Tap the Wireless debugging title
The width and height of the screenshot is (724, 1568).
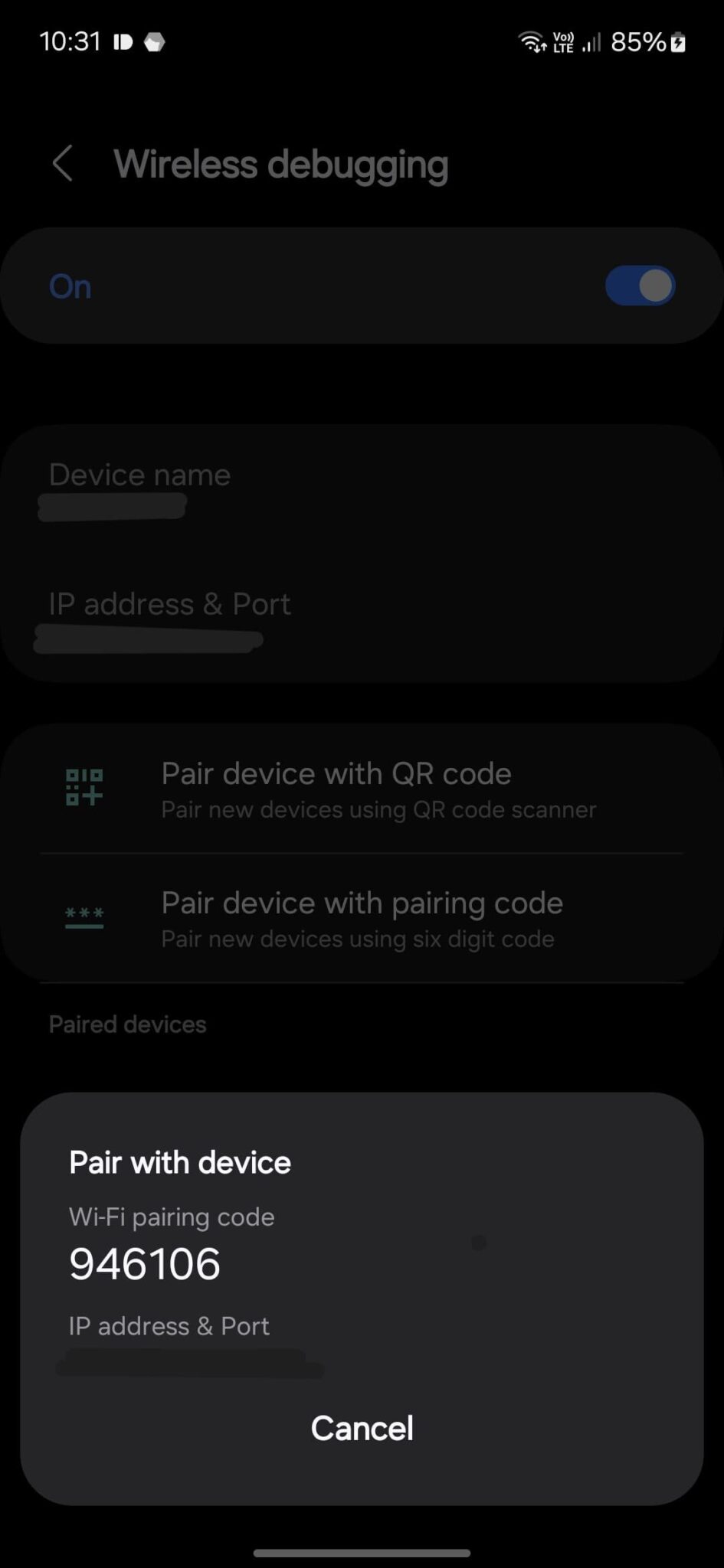tap(280, 164)
